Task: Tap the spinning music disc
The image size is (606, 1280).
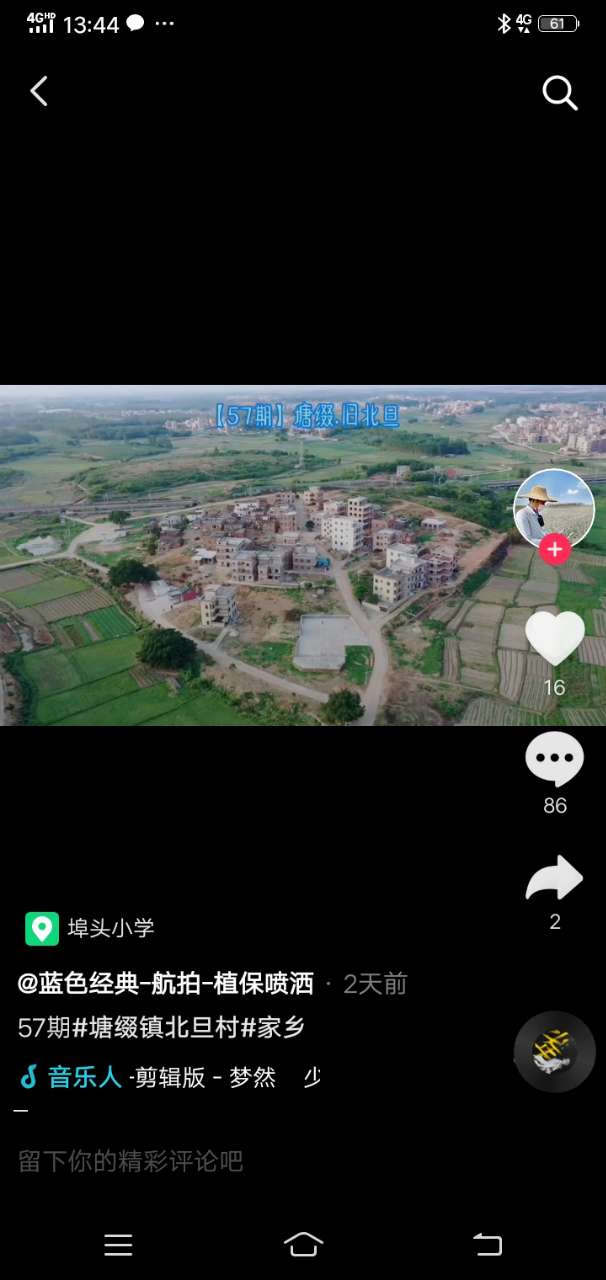Action: coord(555,1052)
